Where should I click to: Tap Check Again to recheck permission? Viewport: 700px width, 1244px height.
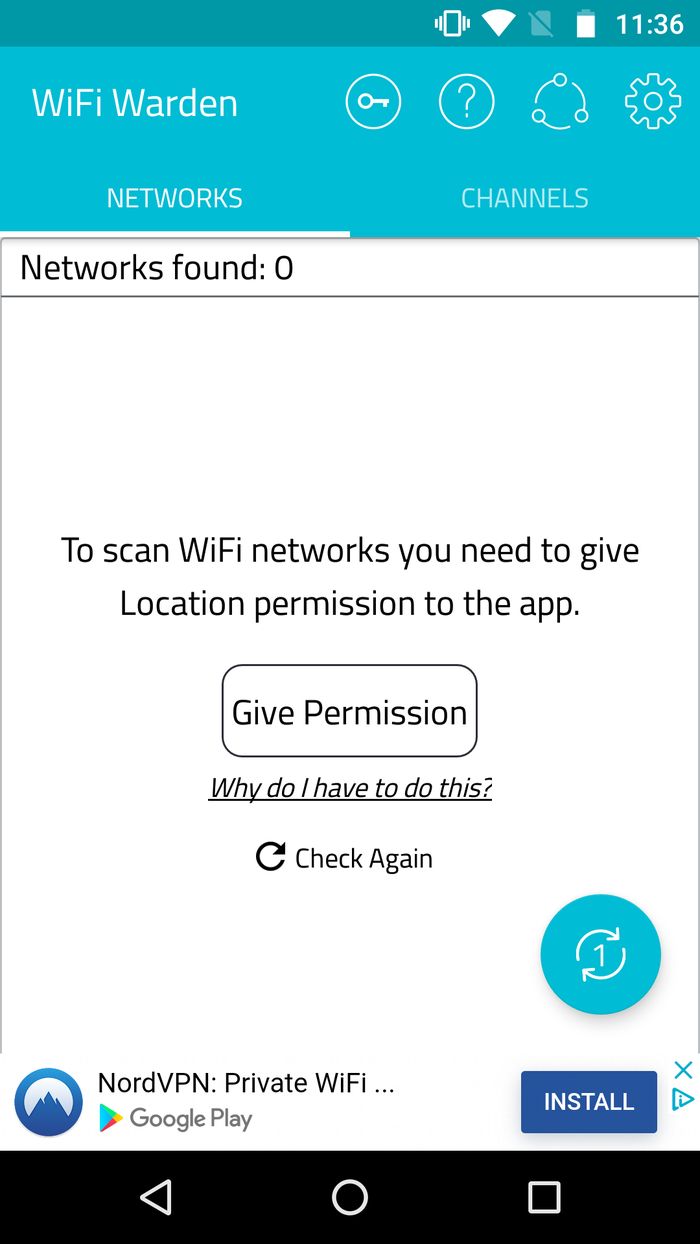coord(345,858)
